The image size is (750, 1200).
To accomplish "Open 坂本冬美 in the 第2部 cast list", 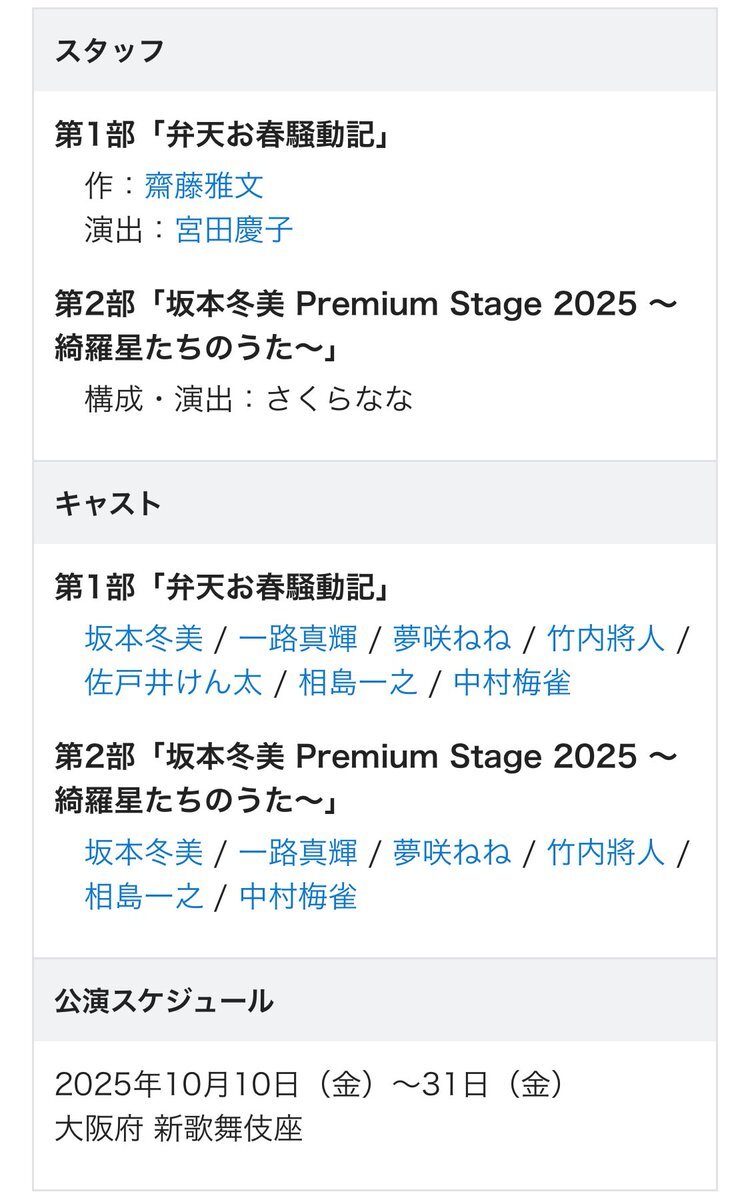I will (144, 852).
